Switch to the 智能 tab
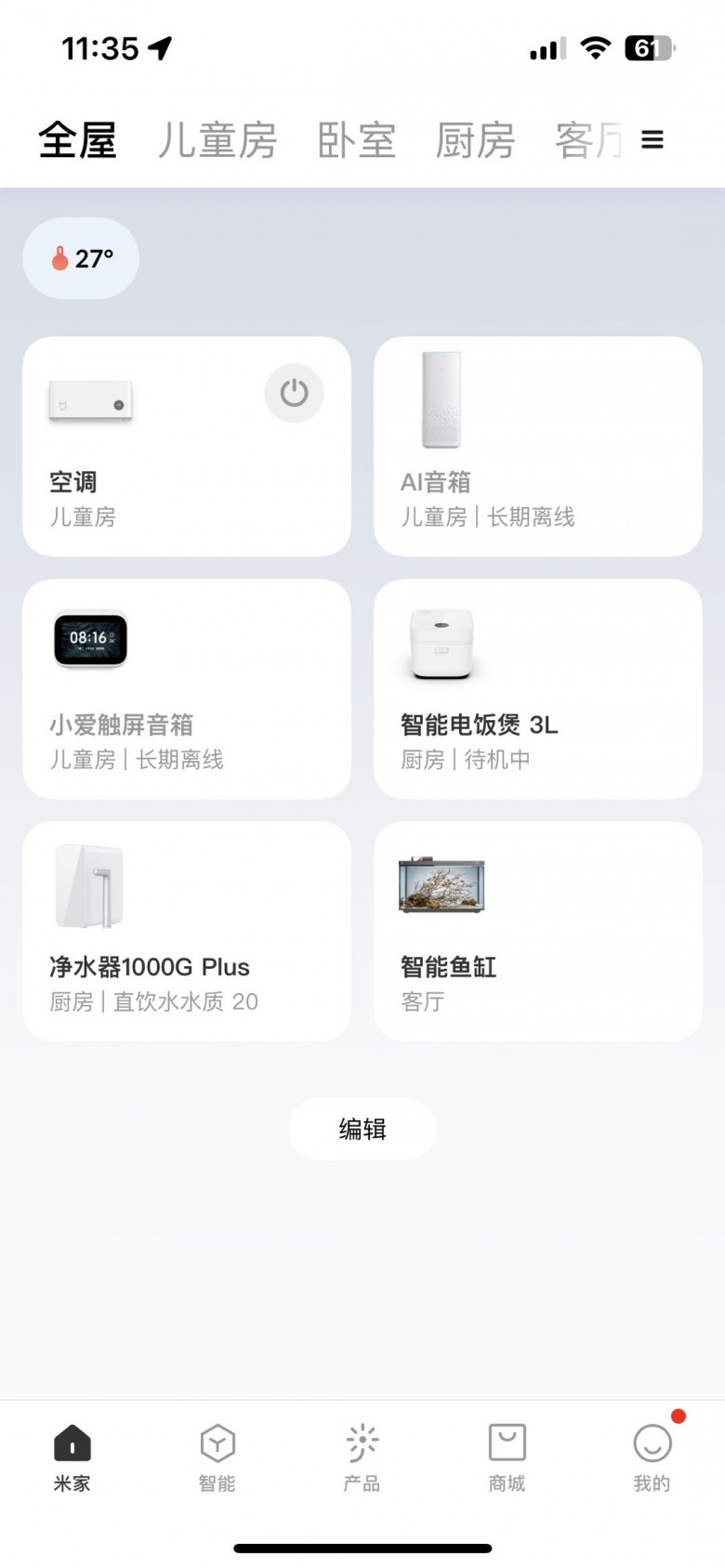Image resolution: width=725 pixels, height=1568 pixels. pyautogui.click(x=217, y=1457)
